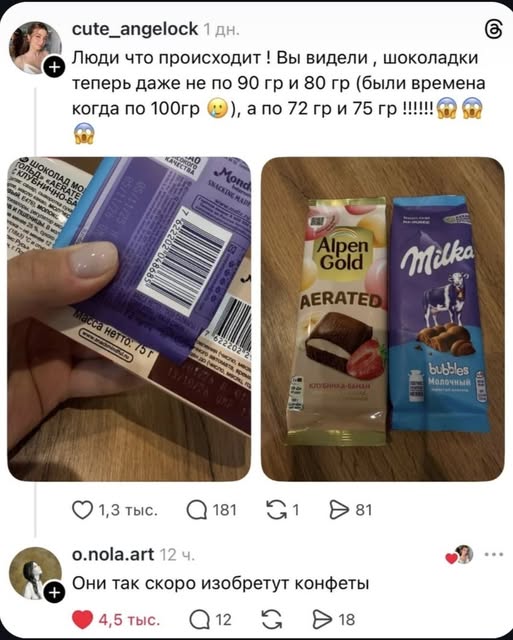
Task: Open cute_angelock's profile avatar
Action: [35, 48]
